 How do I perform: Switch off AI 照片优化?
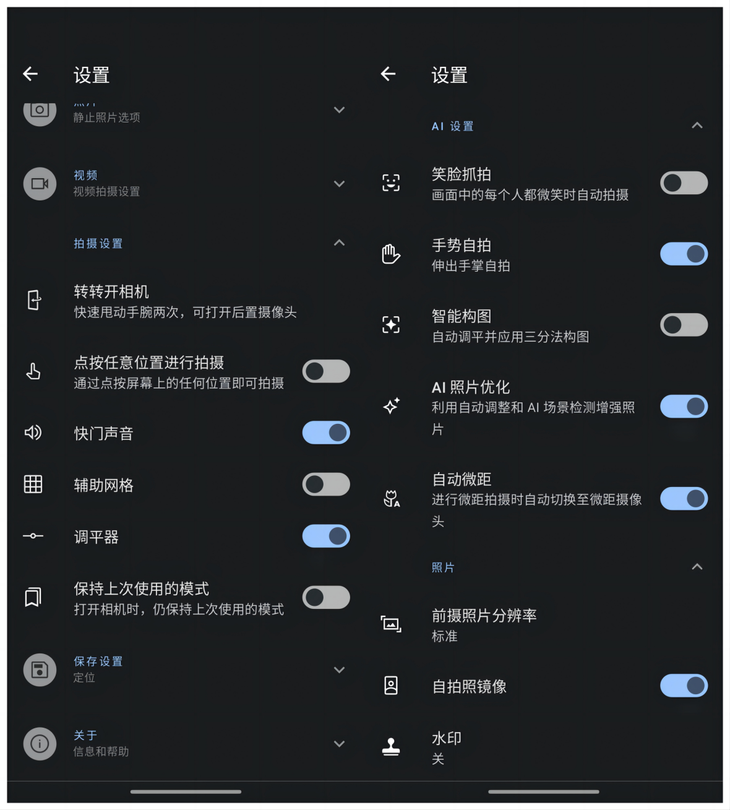(684, 406)
